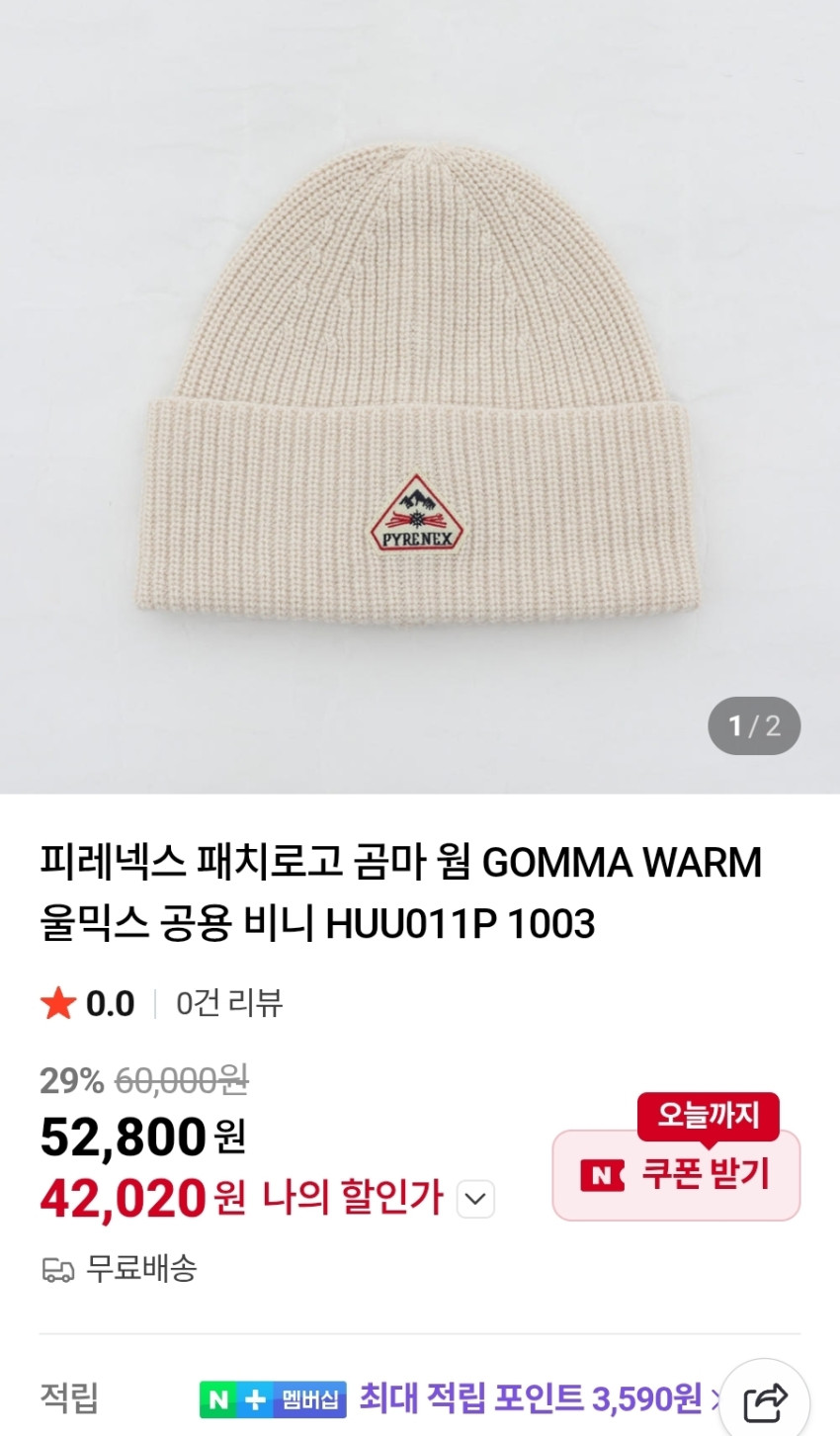Expand the 나의 할인가 discount details
Screen dimensions: 840x1436
pyautogui.click(x=475, y=1199)
